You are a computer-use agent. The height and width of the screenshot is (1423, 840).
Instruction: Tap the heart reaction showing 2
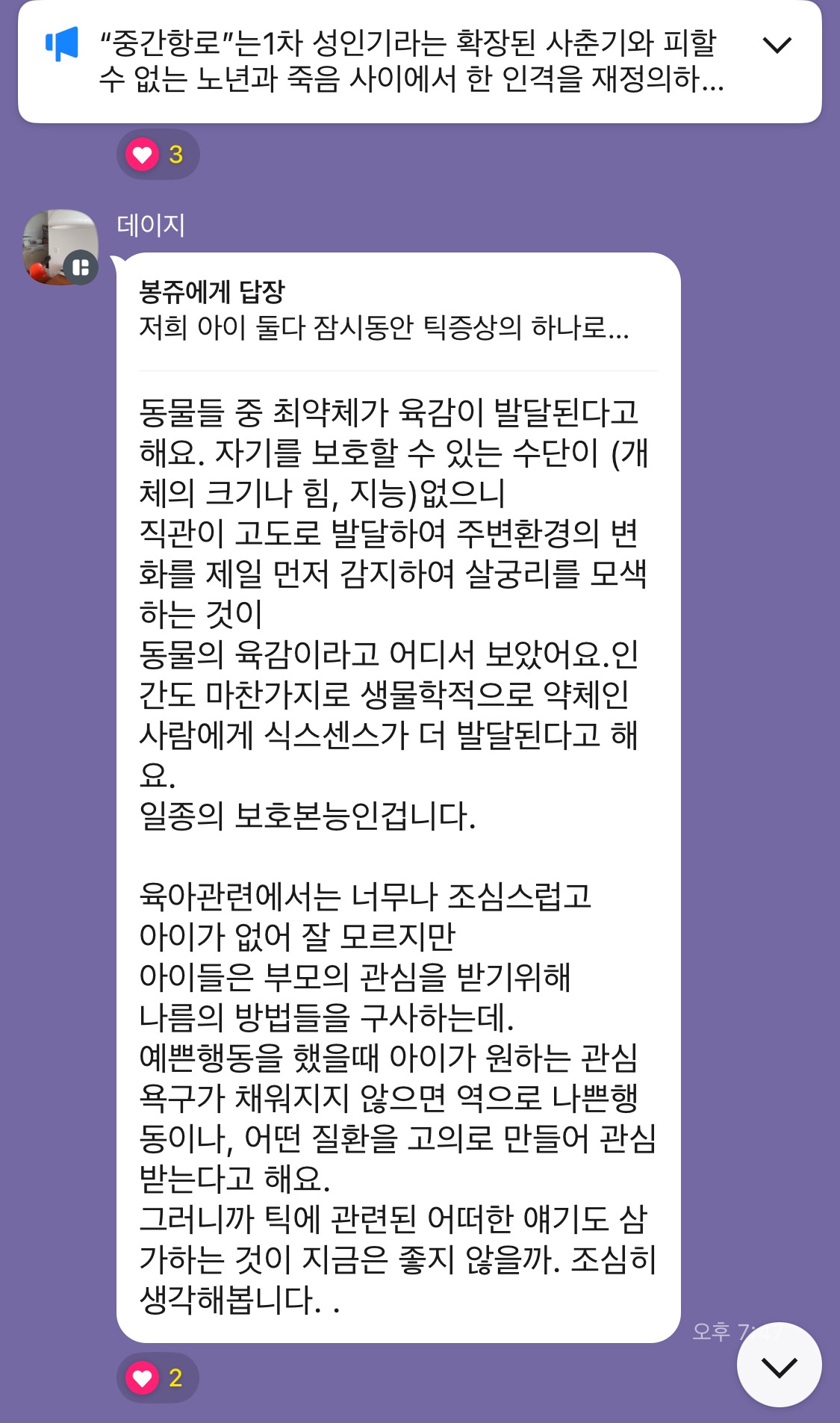coord(158,1377)
